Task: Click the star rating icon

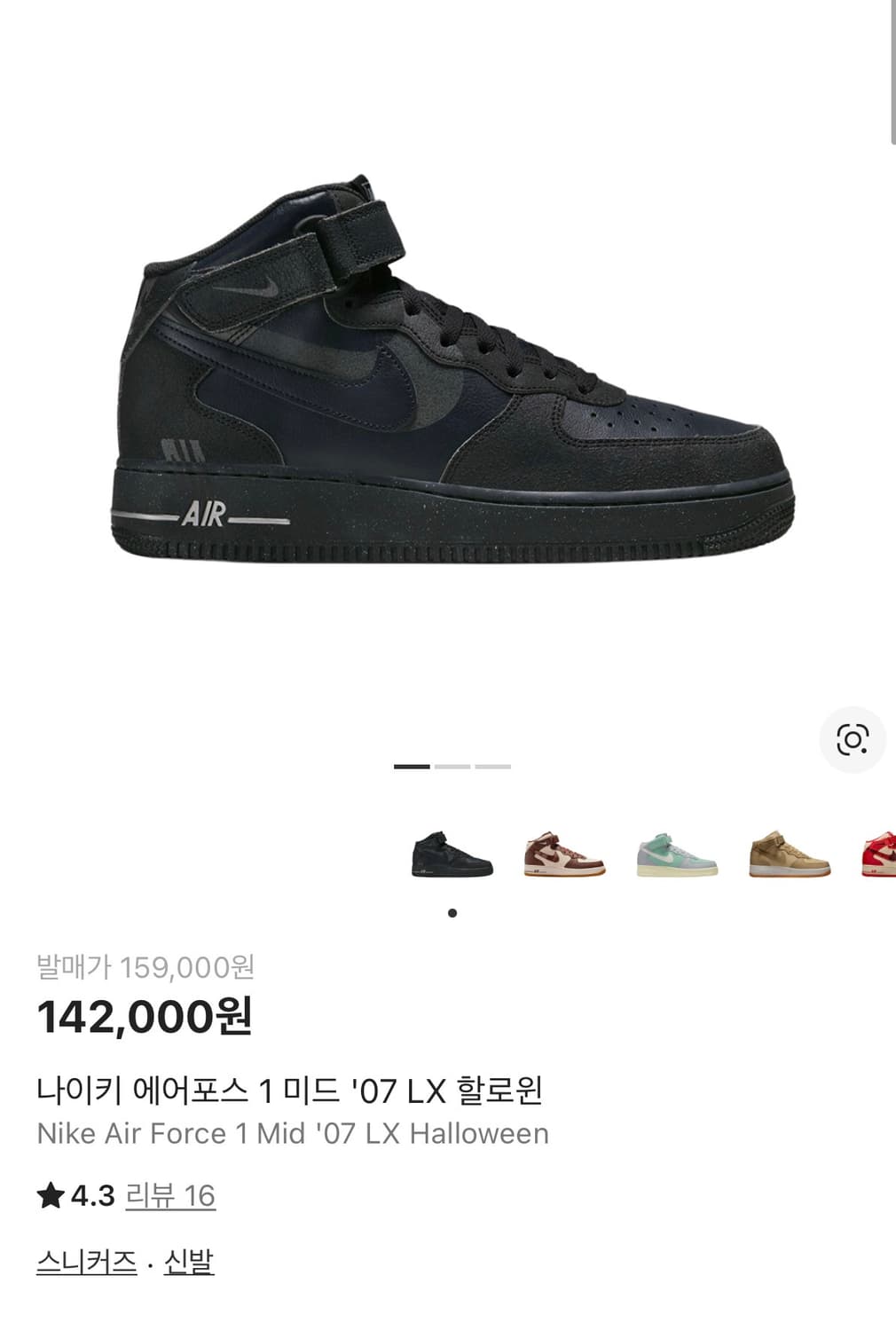Action: tap(51, 1194)
